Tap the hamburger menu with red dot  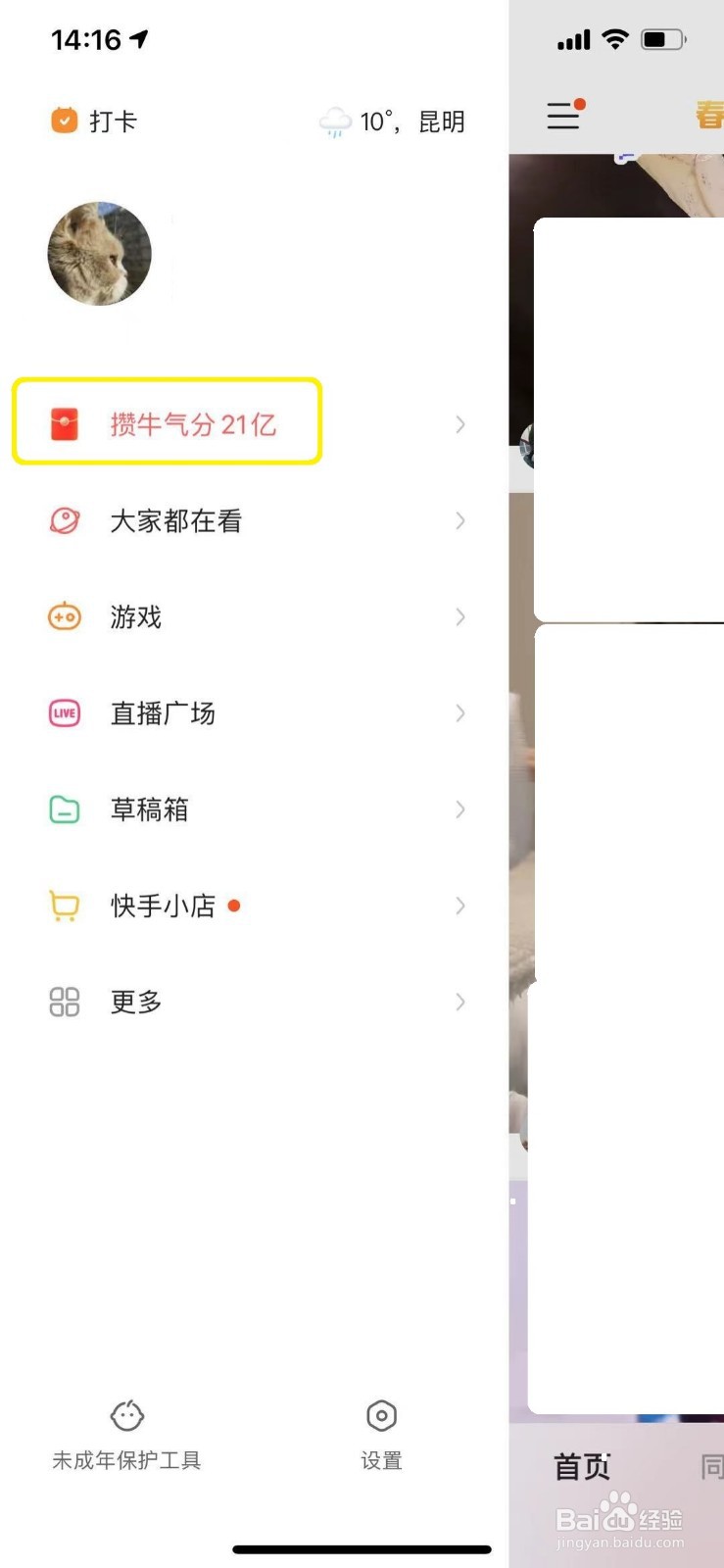(564, 116)
